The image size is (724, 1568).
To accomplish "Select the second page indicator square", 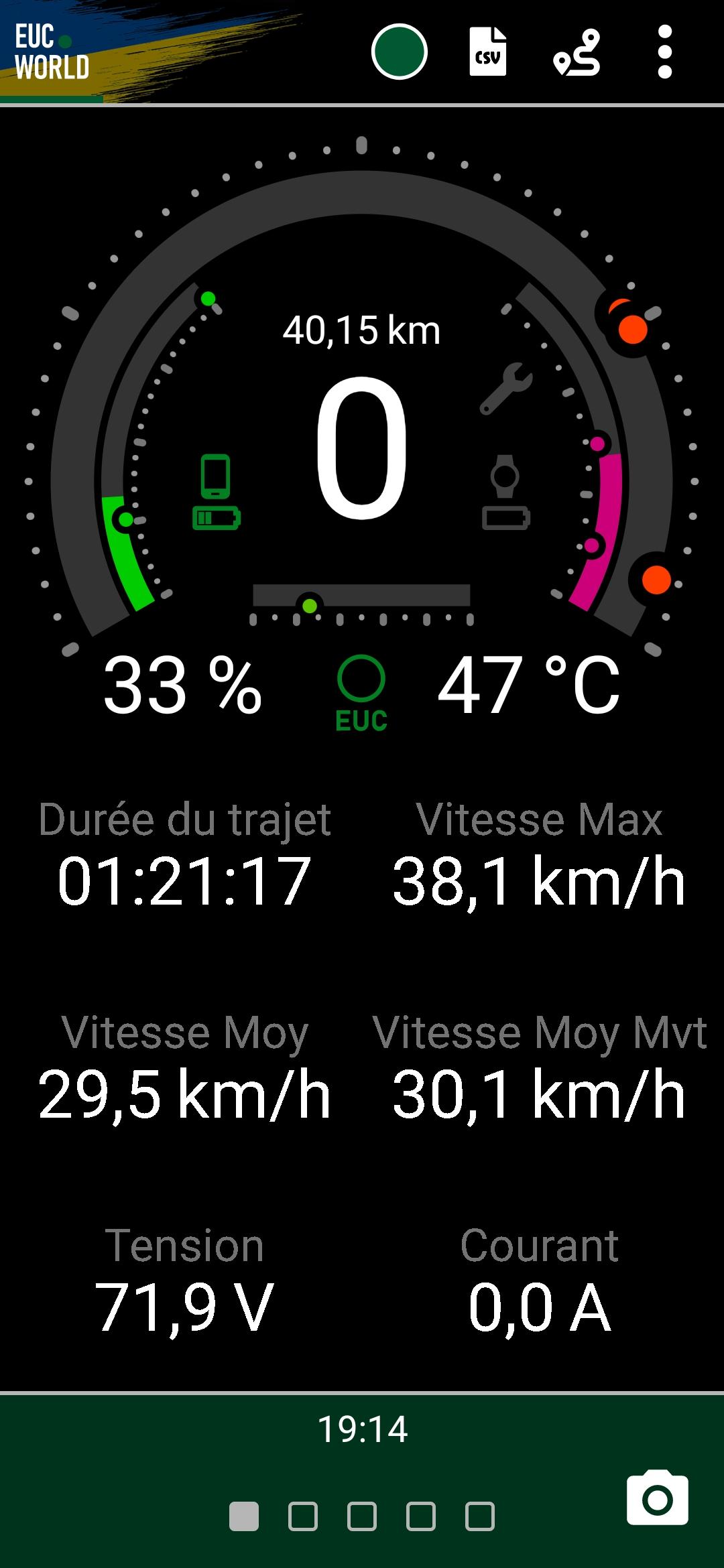I will tap(303, 1516).
